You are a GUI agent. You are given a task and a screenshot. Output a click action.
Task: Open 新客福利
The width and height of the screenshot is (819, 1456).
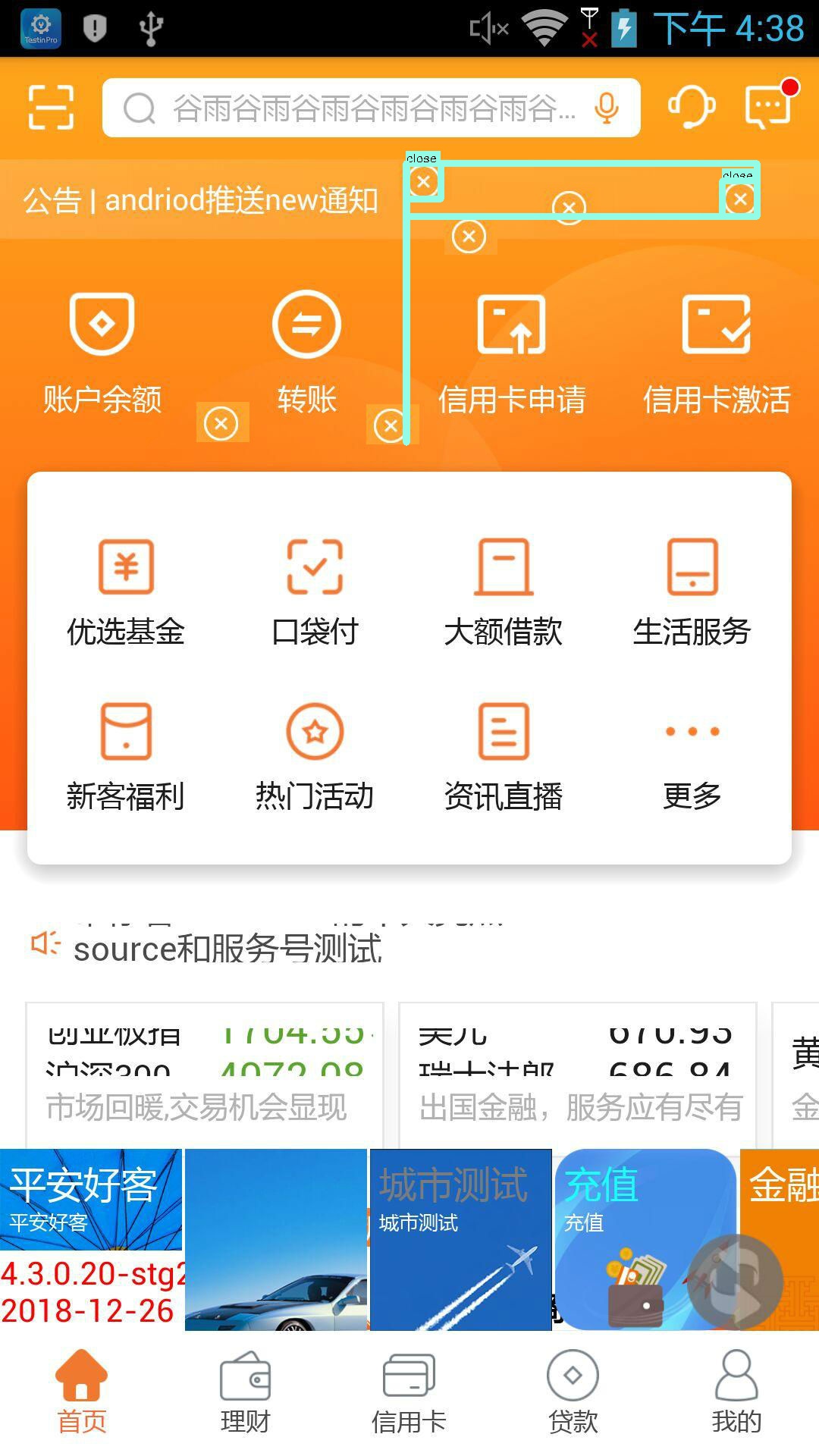click(126, 756)
